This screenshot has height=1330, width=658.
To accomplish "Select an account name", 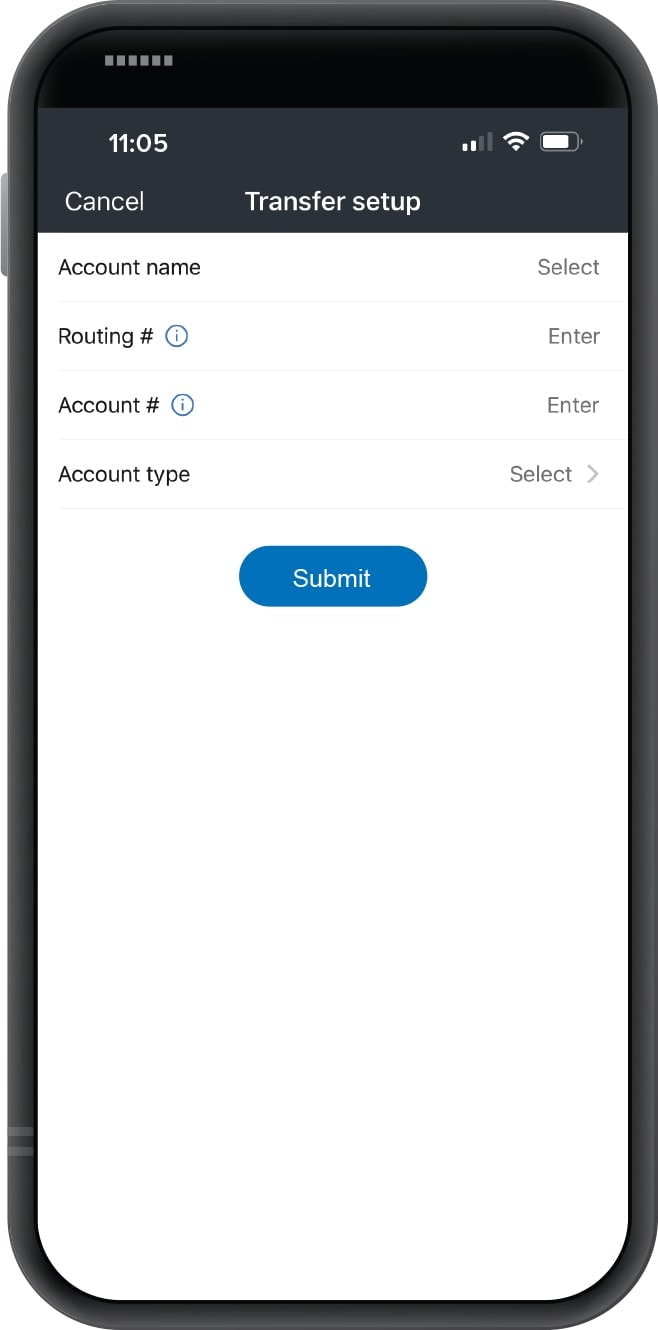I will pos(567,267).
